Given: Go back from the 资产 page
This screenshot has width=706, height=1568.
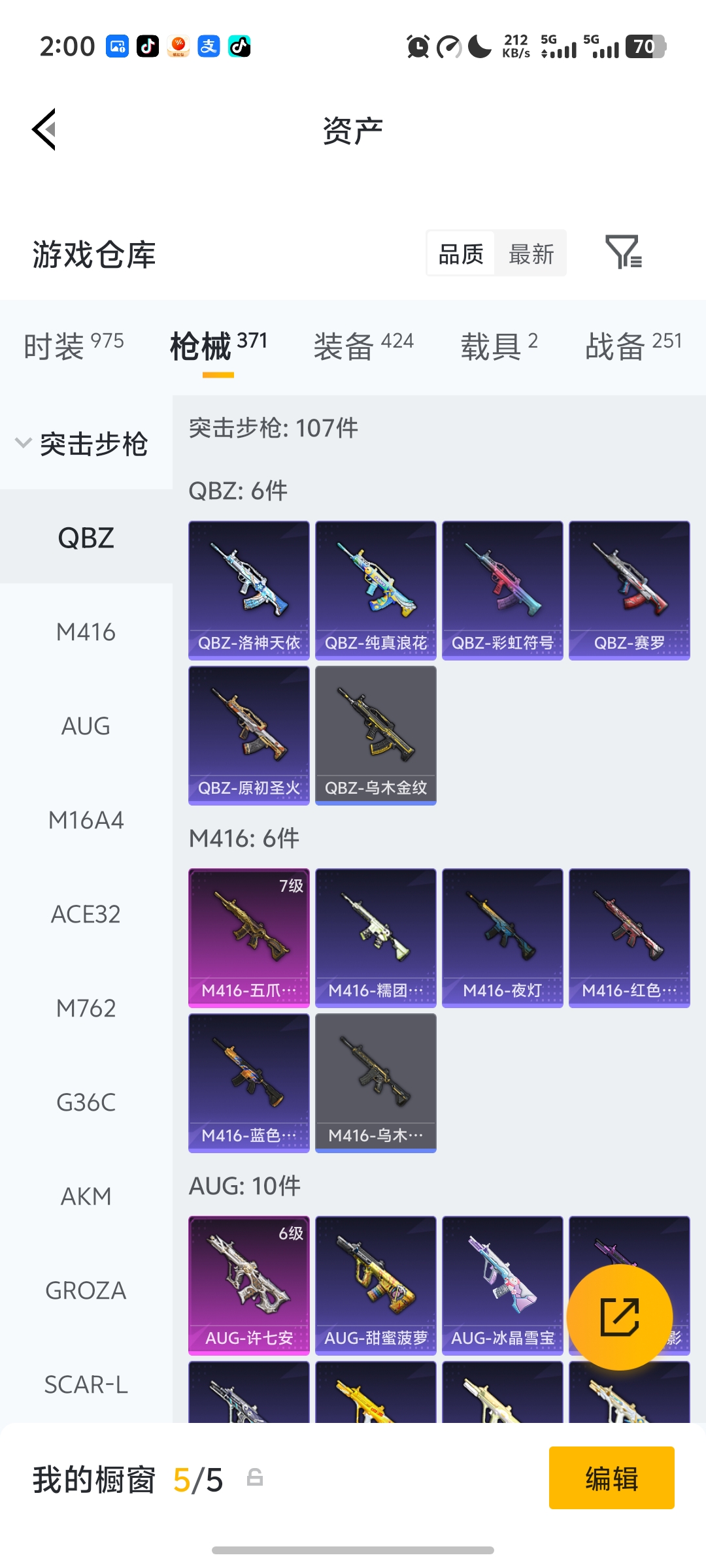Looking at the screenshot, I should (x=44, y=129).
